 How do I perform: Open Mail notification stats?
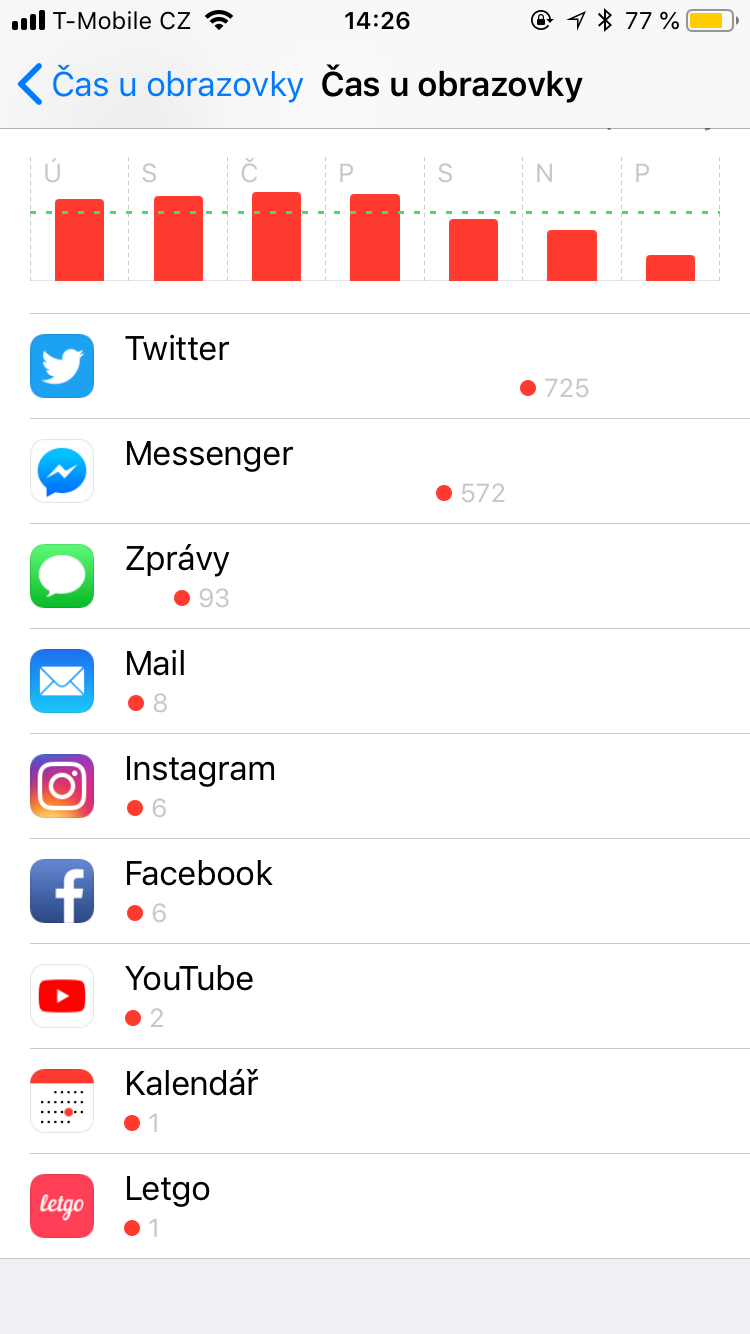pyautogui.click(x=375, y=681)
